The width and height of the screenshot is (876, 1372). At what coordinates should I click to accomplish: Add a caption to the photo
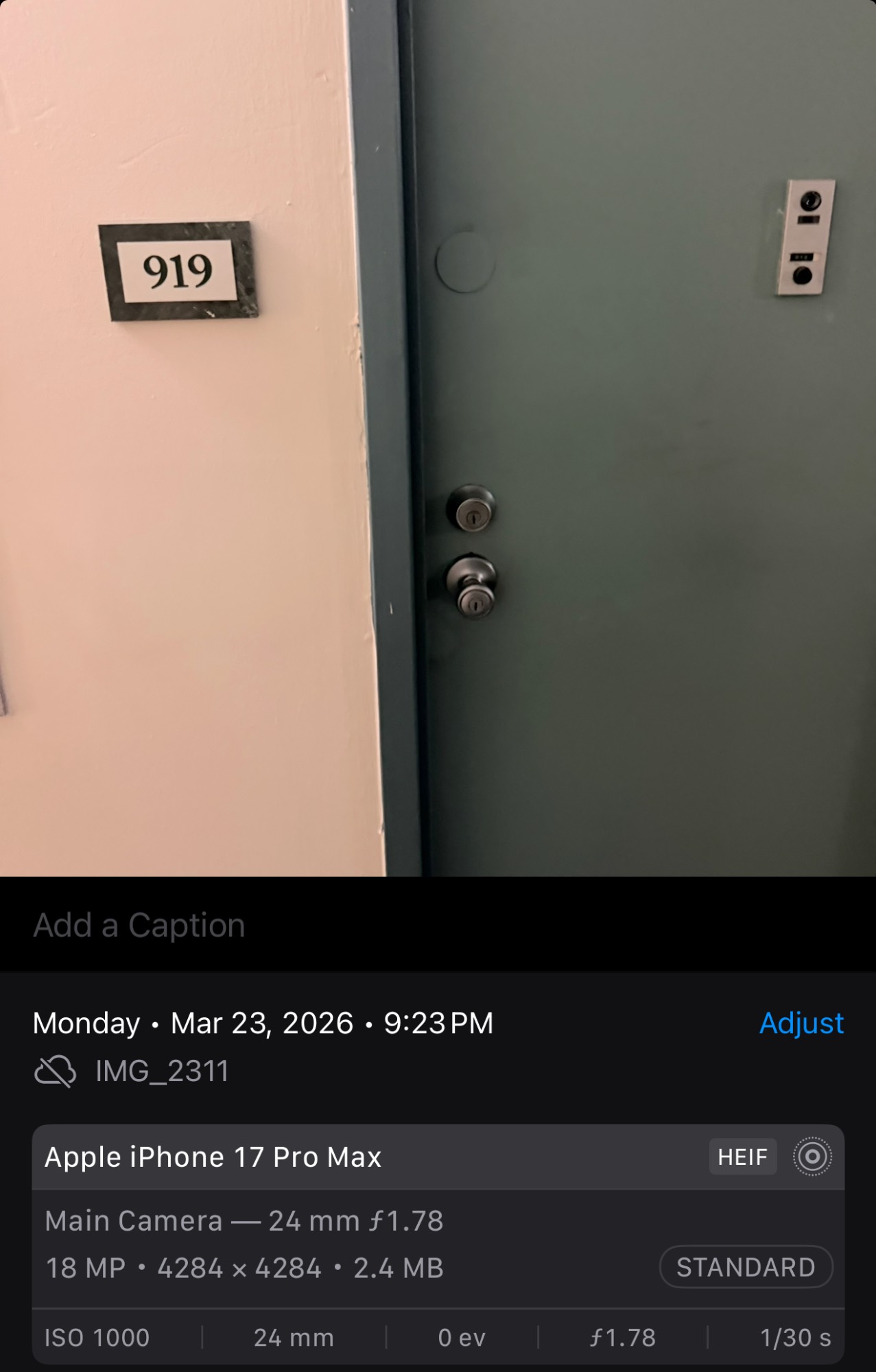(x=139, y=925)
